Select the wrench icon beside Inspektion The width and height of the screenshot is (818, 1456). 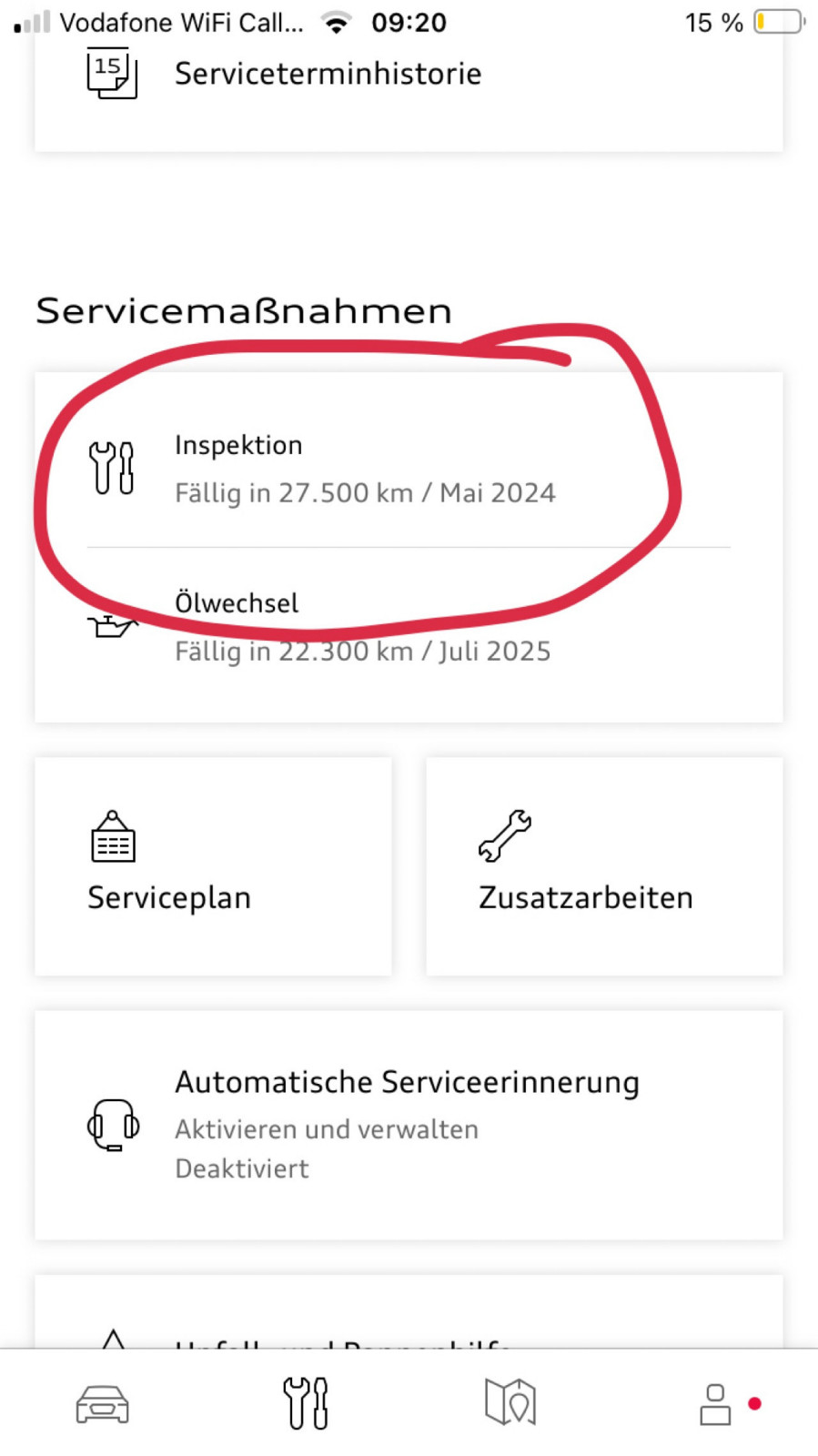[112, 468]
